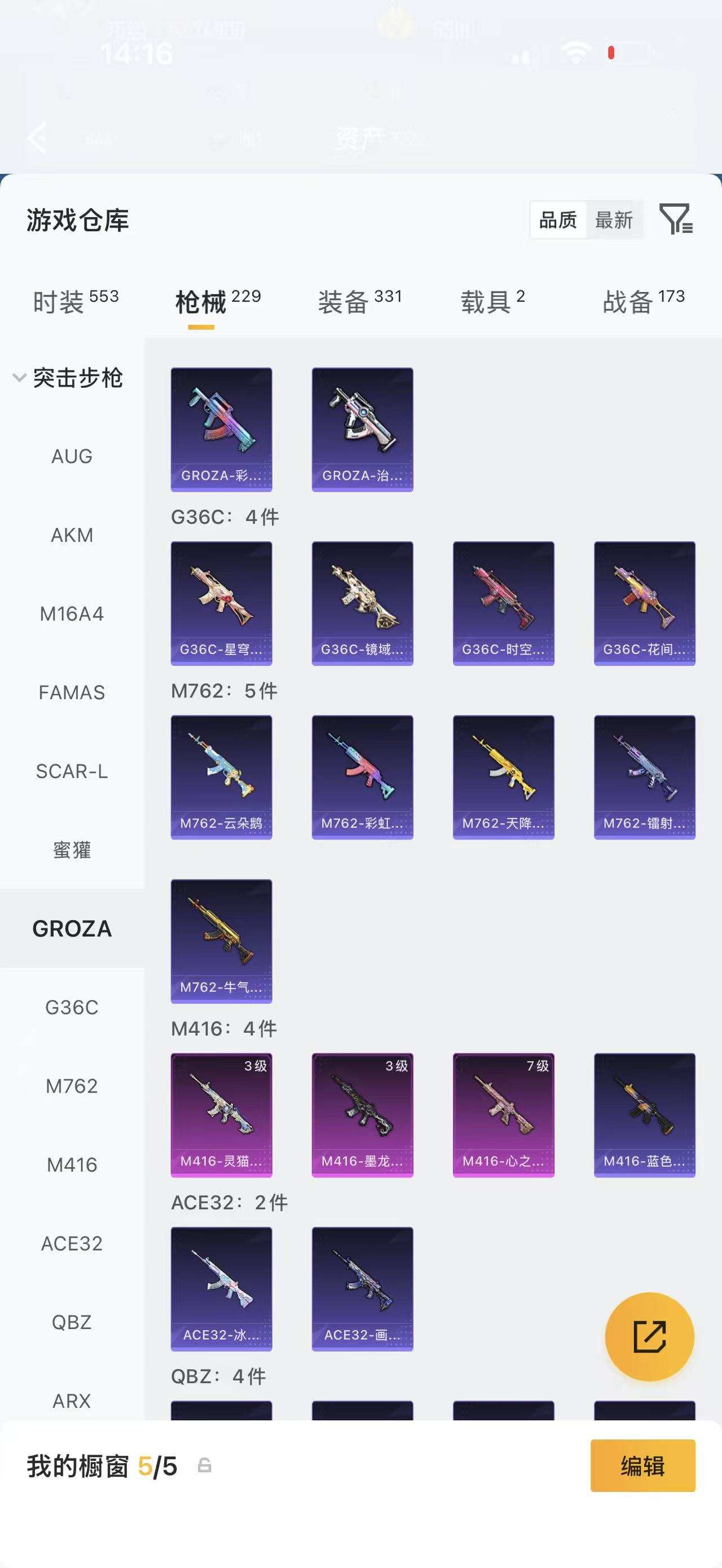Open the M762-云朵鹅 skin tile
This screenshot has height=1568, width=722.
pos(221,777)
